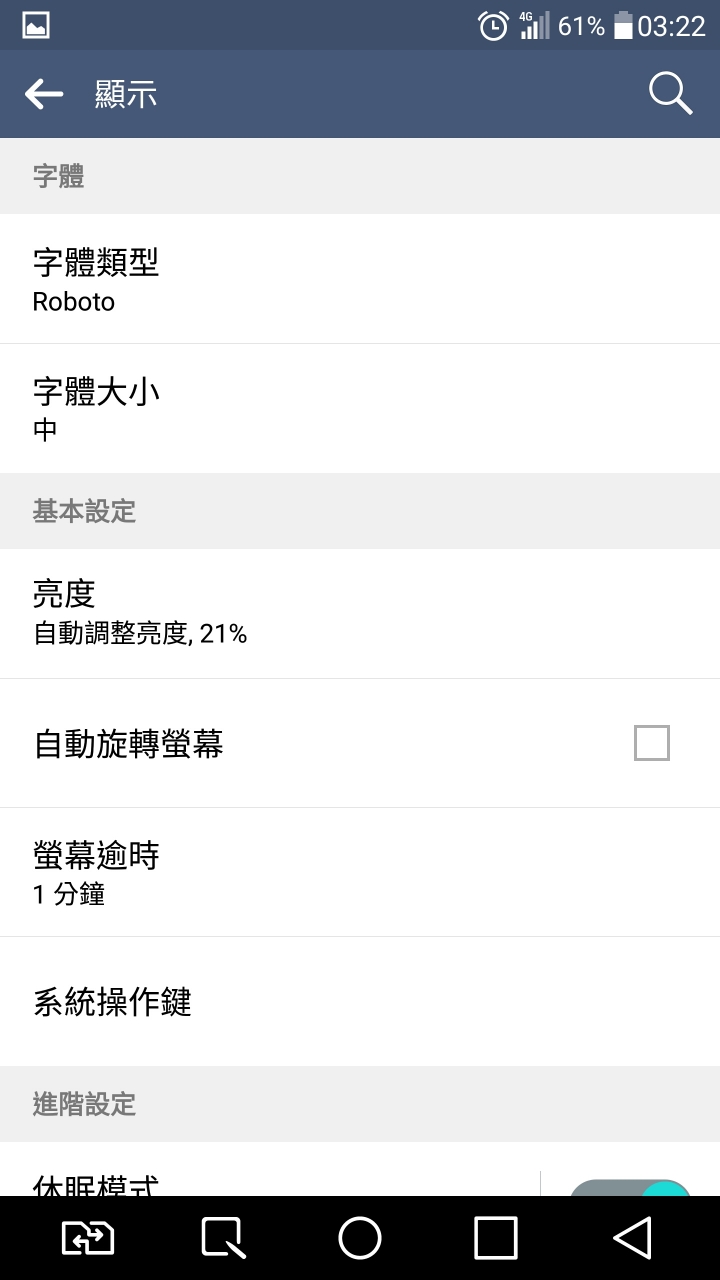Viewport: 720px width, 1280px height.
Task: Tap the home button in navigation bar
Action: click(x=360, y=1238)
